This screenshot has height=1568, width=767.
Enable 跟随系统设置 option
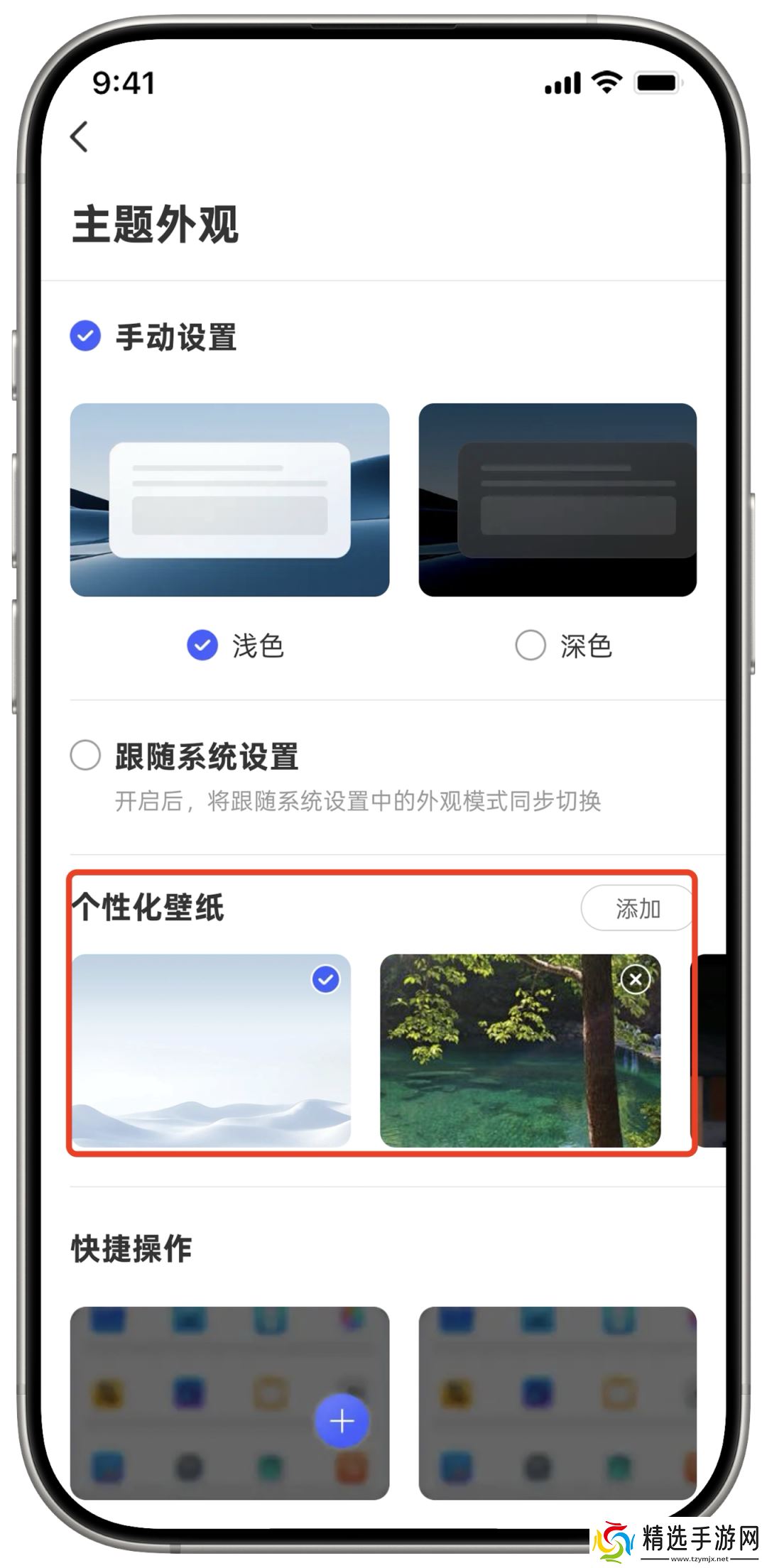pos(85,755)
